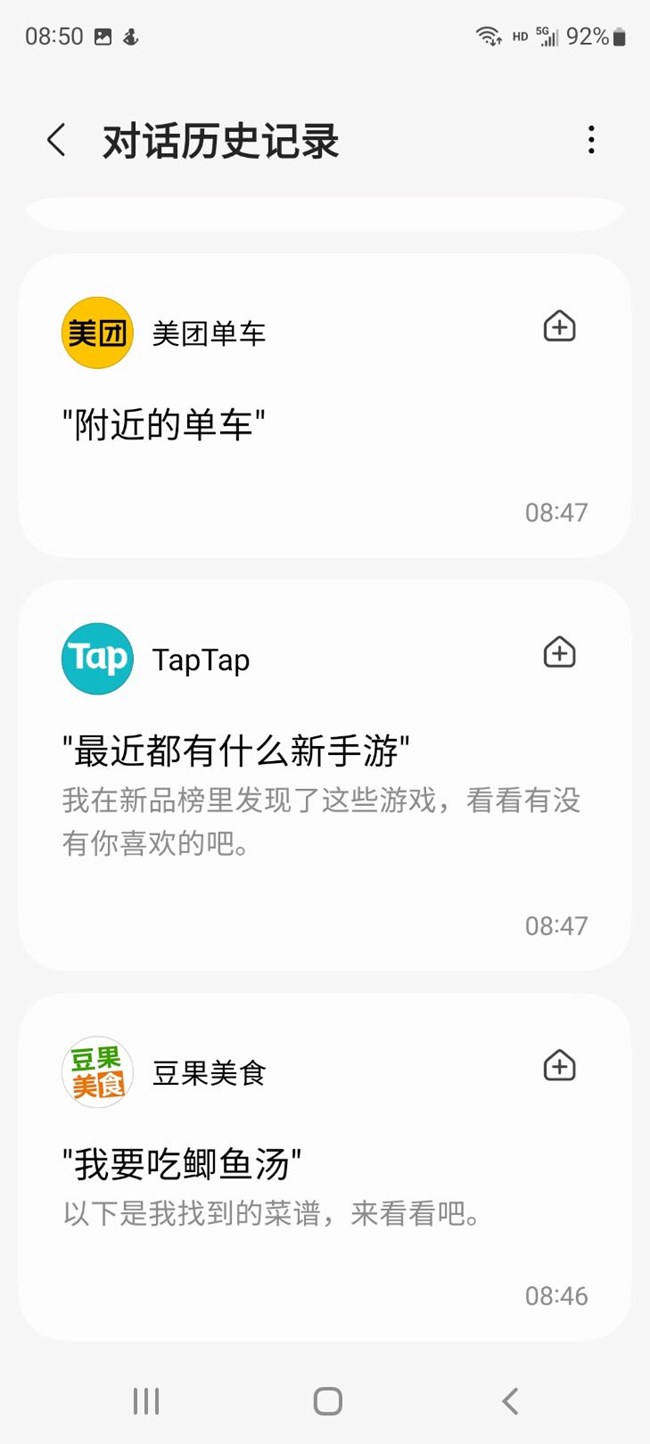Image resolution: width=650 pixels, height=1444 pixels.
Task: Go to the home screen
Action: click(327, 1401)
